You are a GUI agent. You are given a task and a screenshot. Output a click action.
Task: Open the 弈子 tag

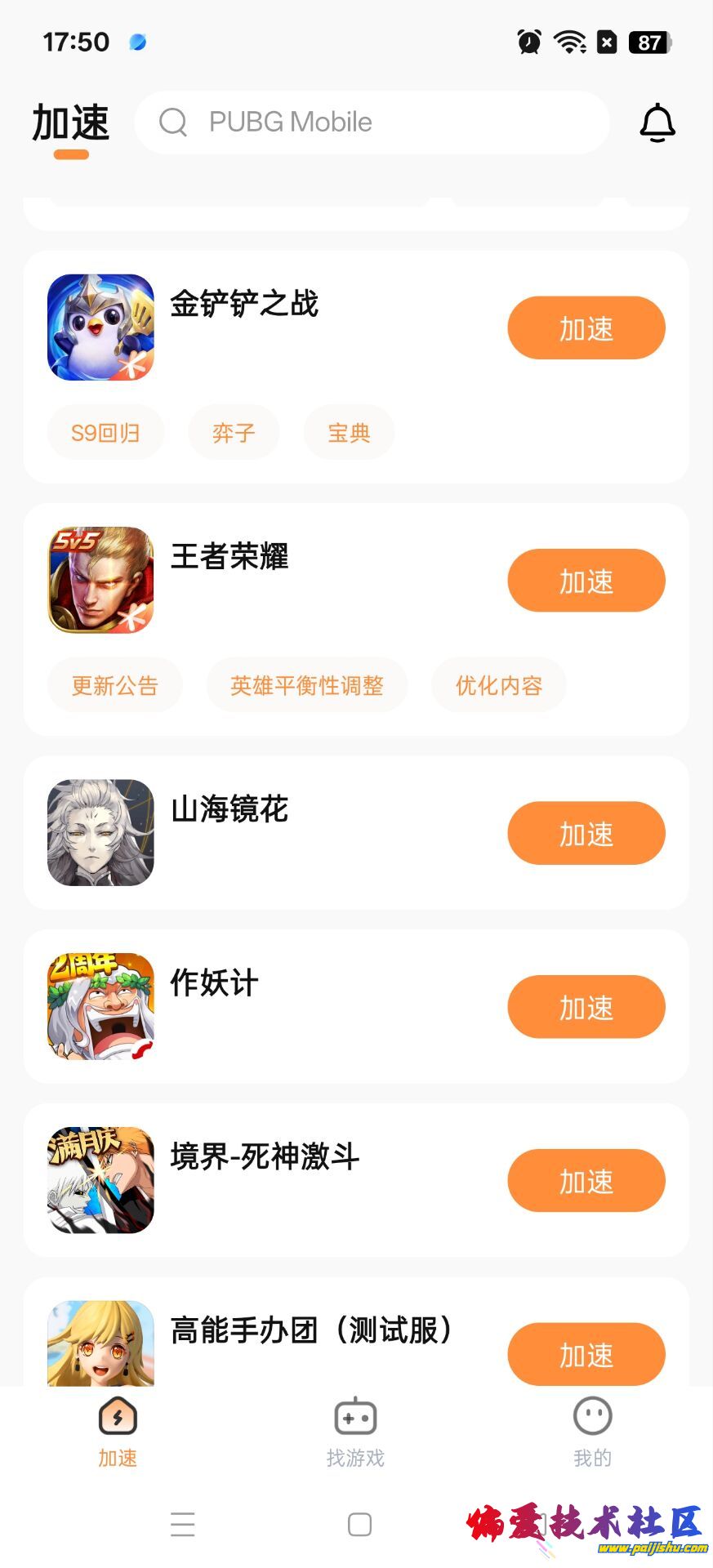(x=234, y=433)
